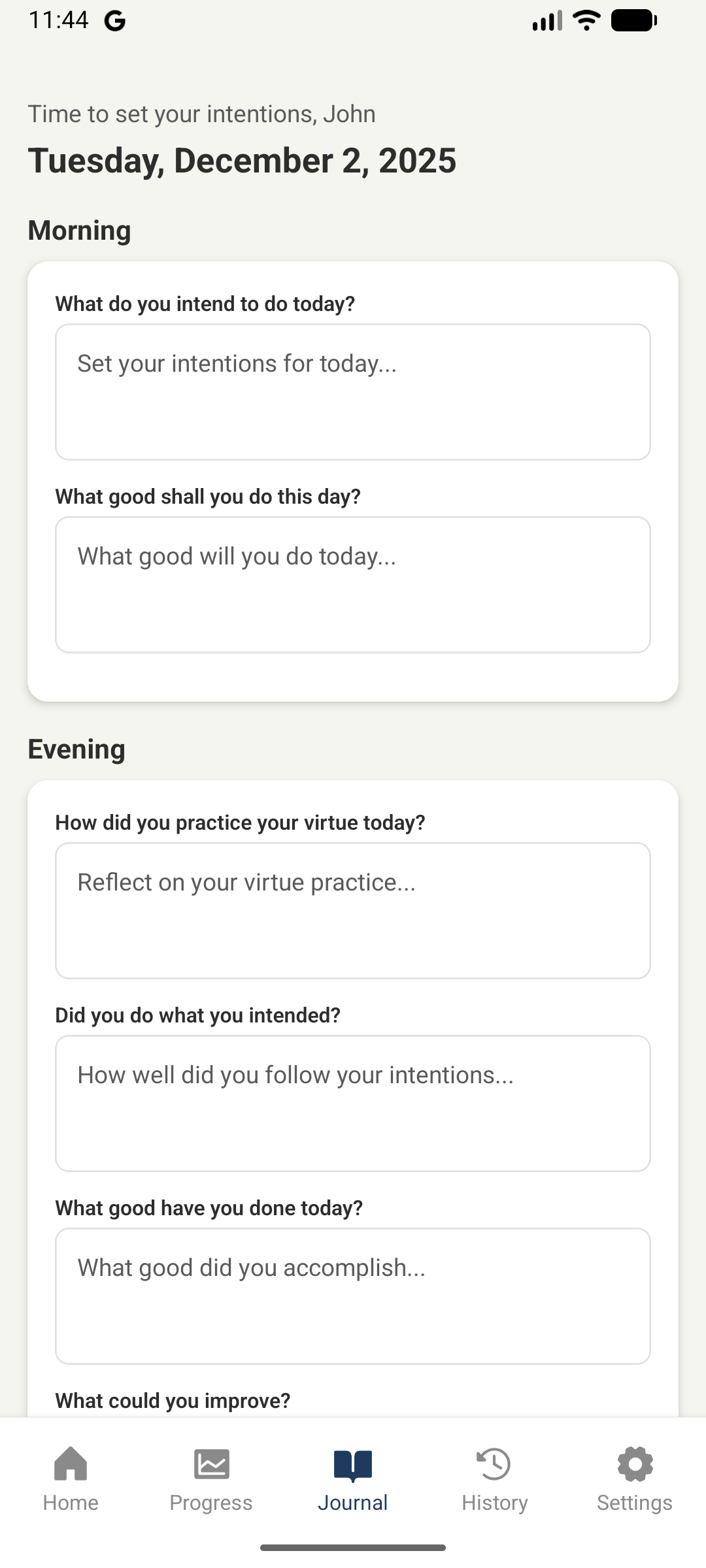
Task: Open the Settings gear icon
Action: (x=635, y=1465)
